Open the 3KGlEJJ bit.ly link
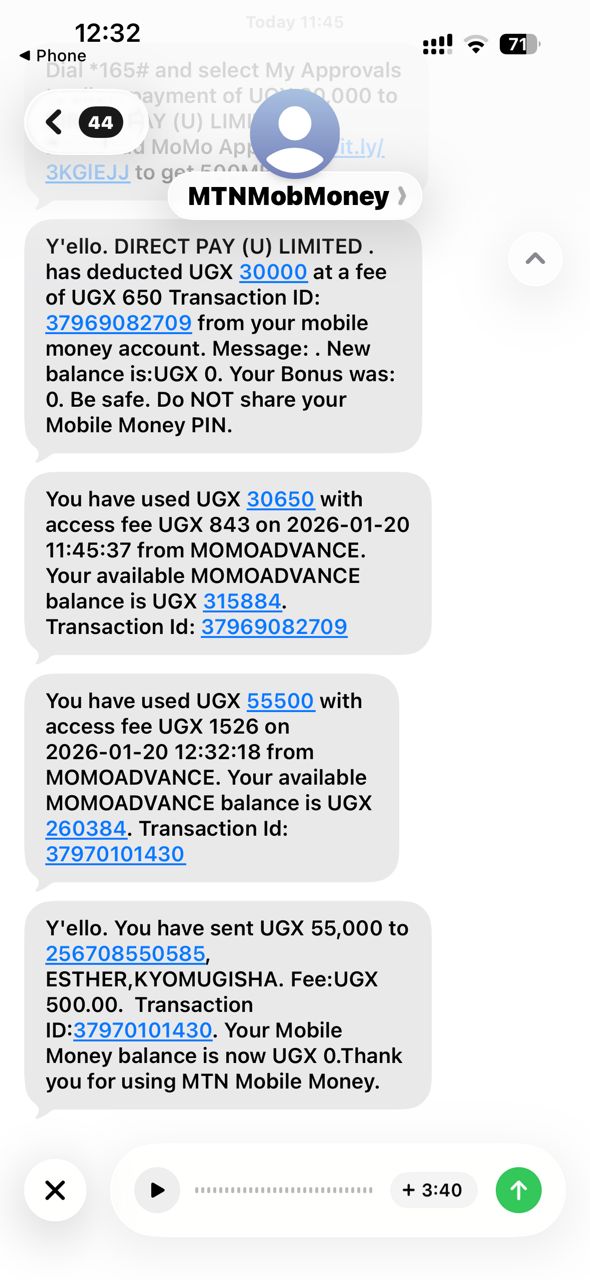Viewport: 590px width, 1280px height. click(88, 172)
